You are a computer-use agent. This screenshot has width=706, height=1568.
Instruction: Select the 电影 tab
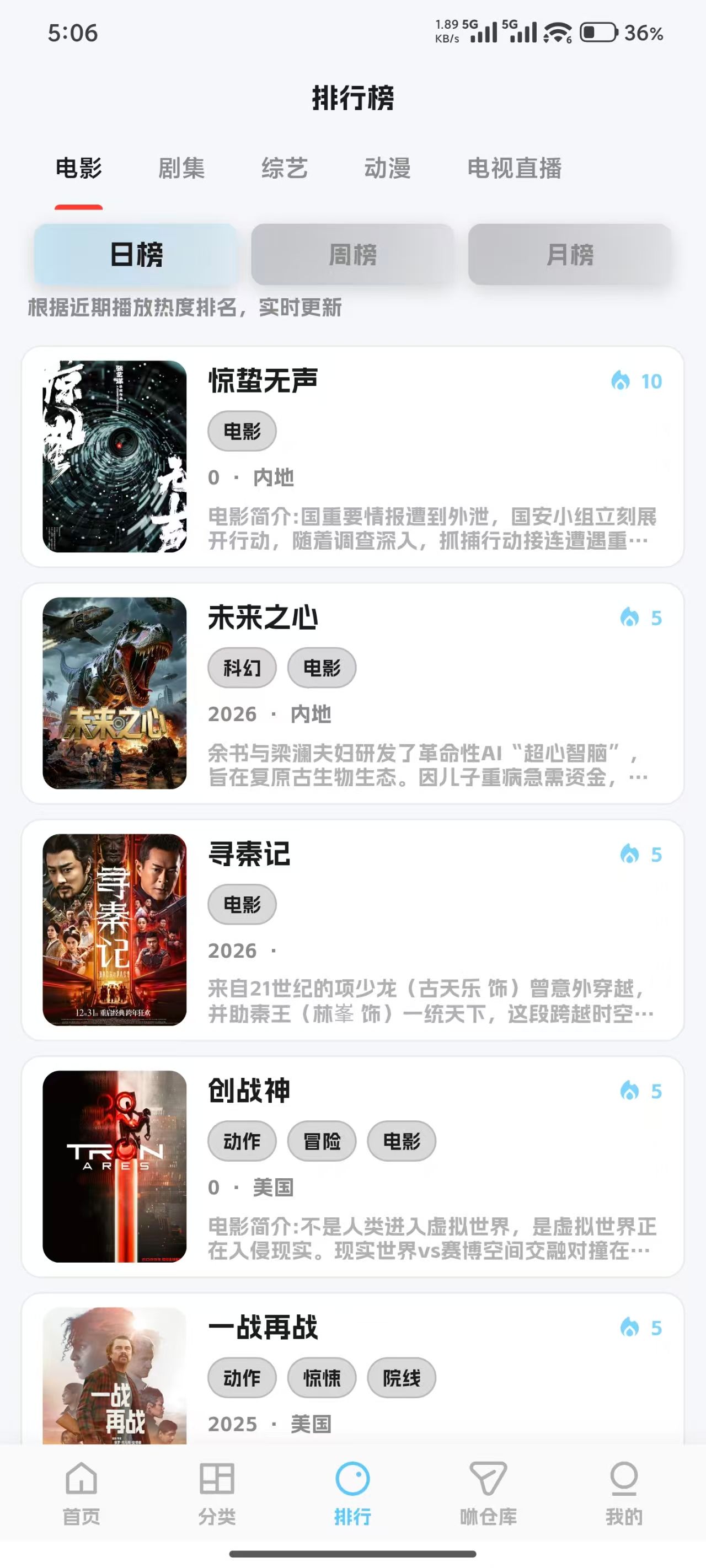coord(78,168)
